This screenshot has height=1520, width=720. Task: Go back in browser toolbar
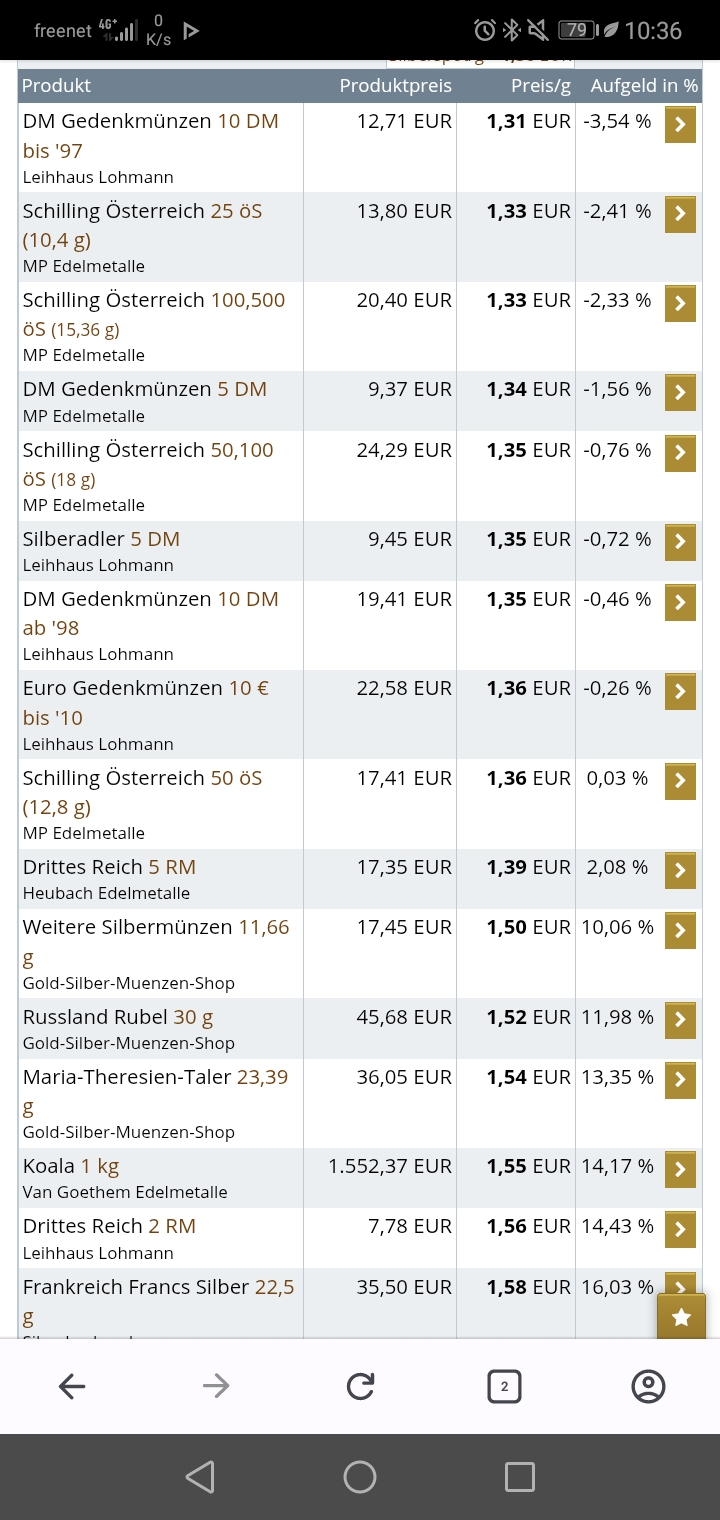click(72, 1386)
